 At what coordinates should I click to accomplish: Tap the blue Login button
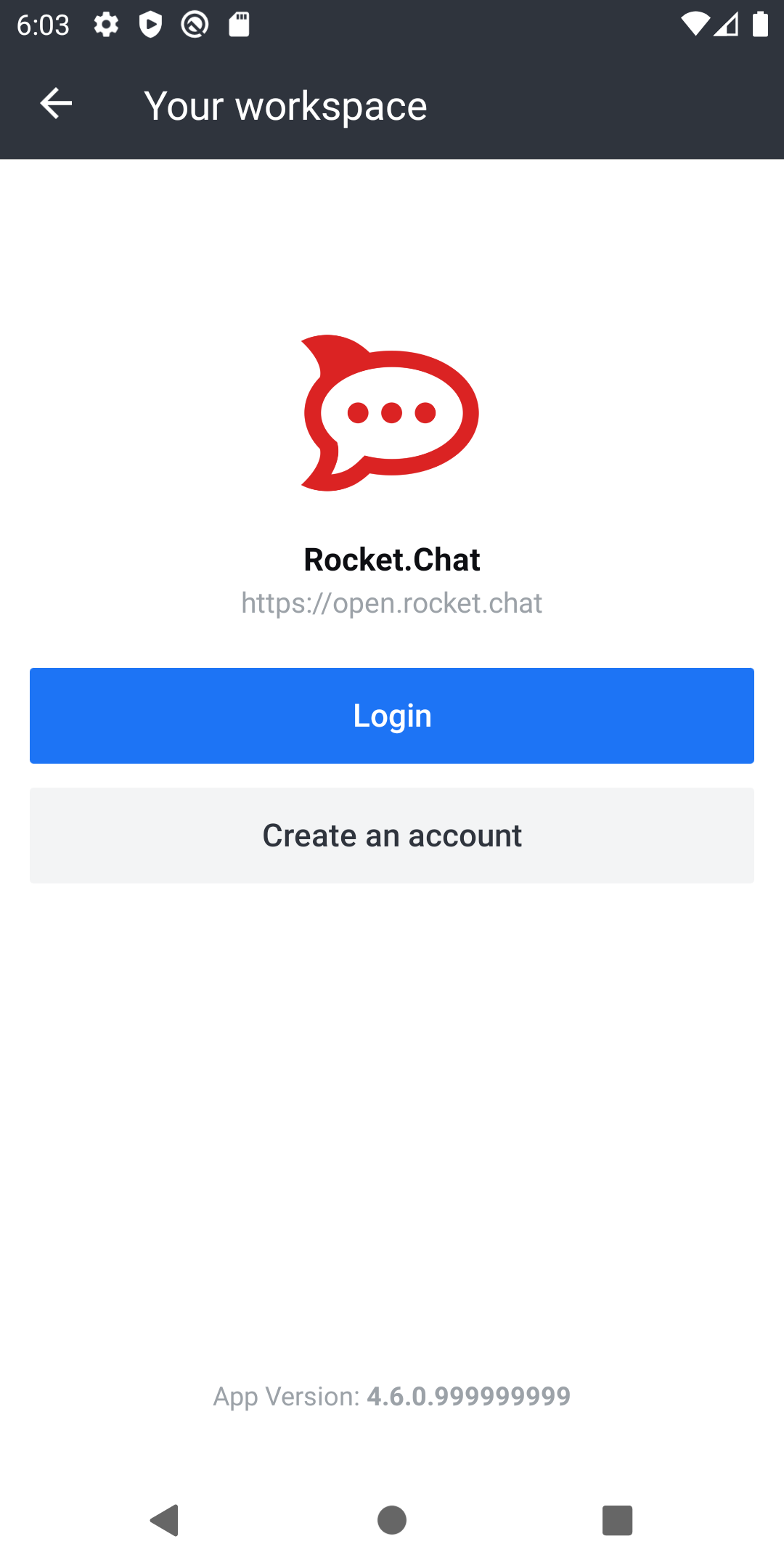click(392, 716)
